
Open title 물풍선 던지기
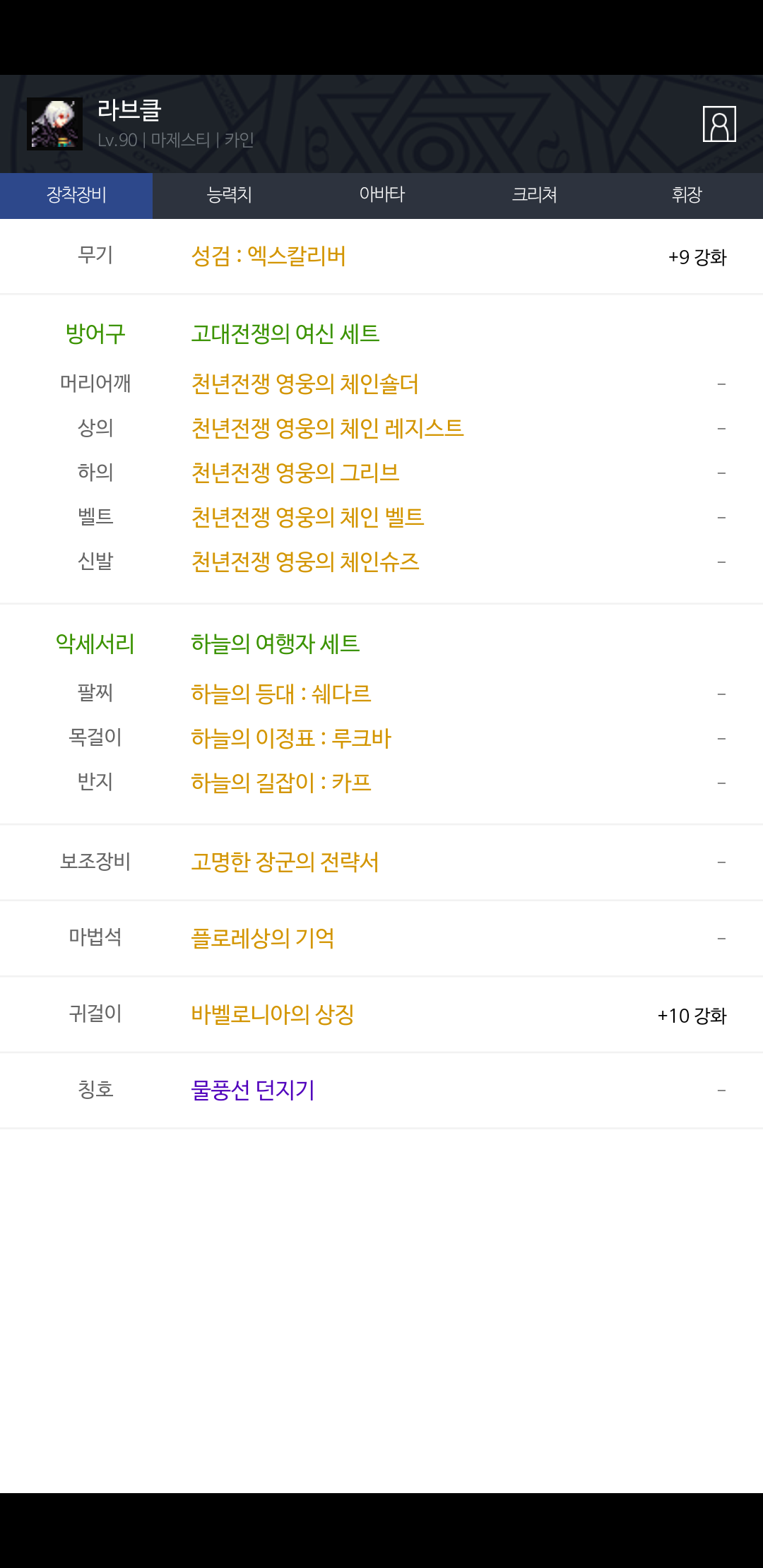pos(253,1091)
